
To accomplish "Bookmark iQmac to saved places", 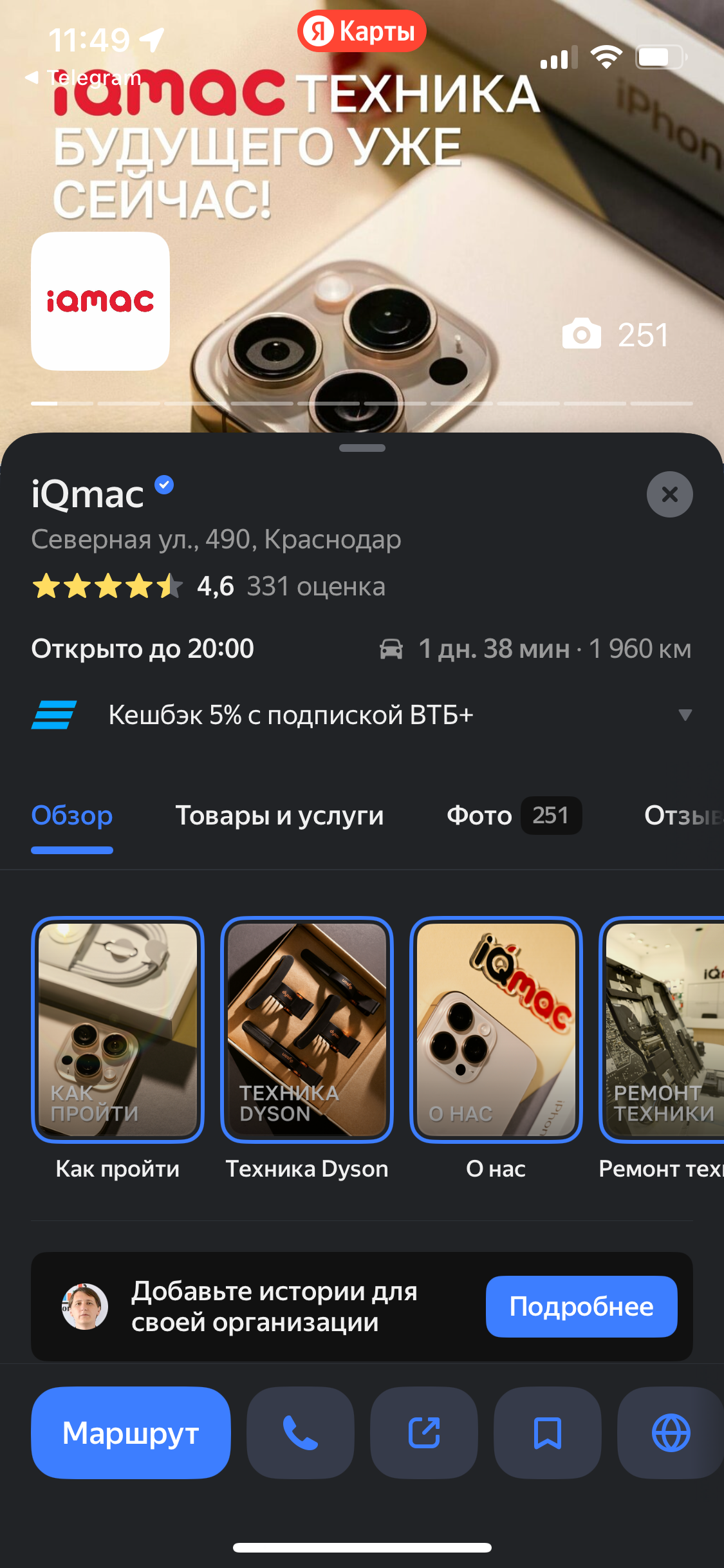I will (x=548, y=1433).
